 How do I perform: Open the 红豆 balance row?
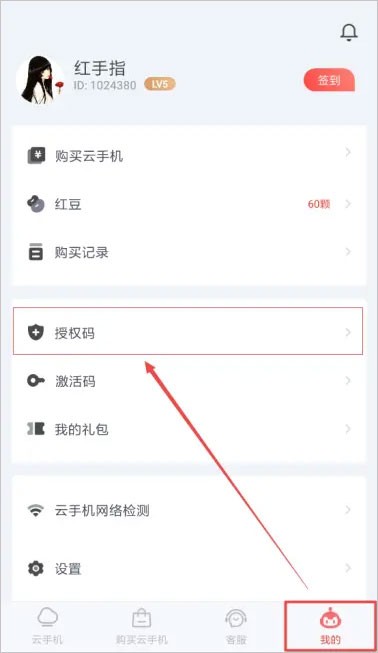tap(189, 204)
